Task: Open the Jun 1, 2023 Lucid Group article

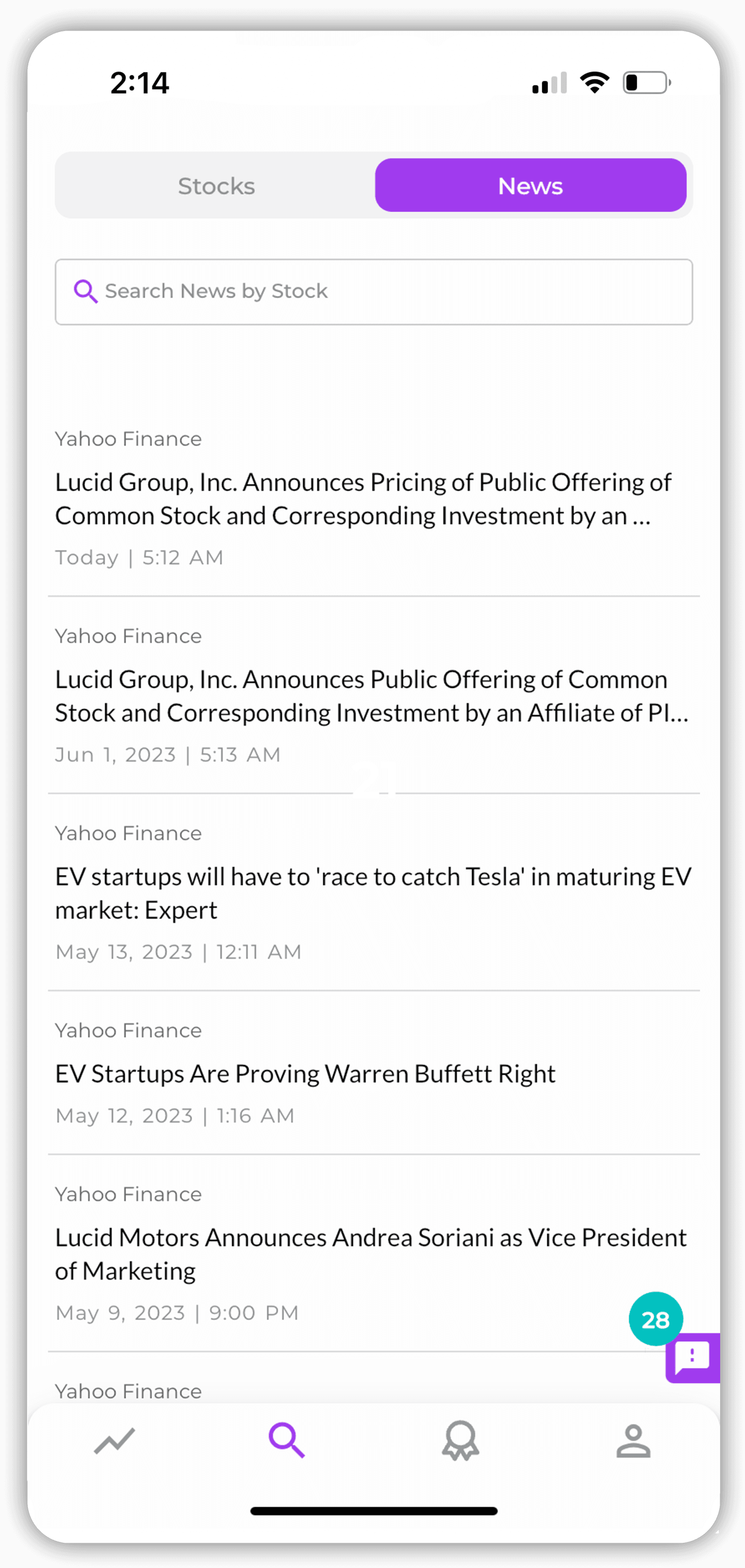Action: (374, 695)
